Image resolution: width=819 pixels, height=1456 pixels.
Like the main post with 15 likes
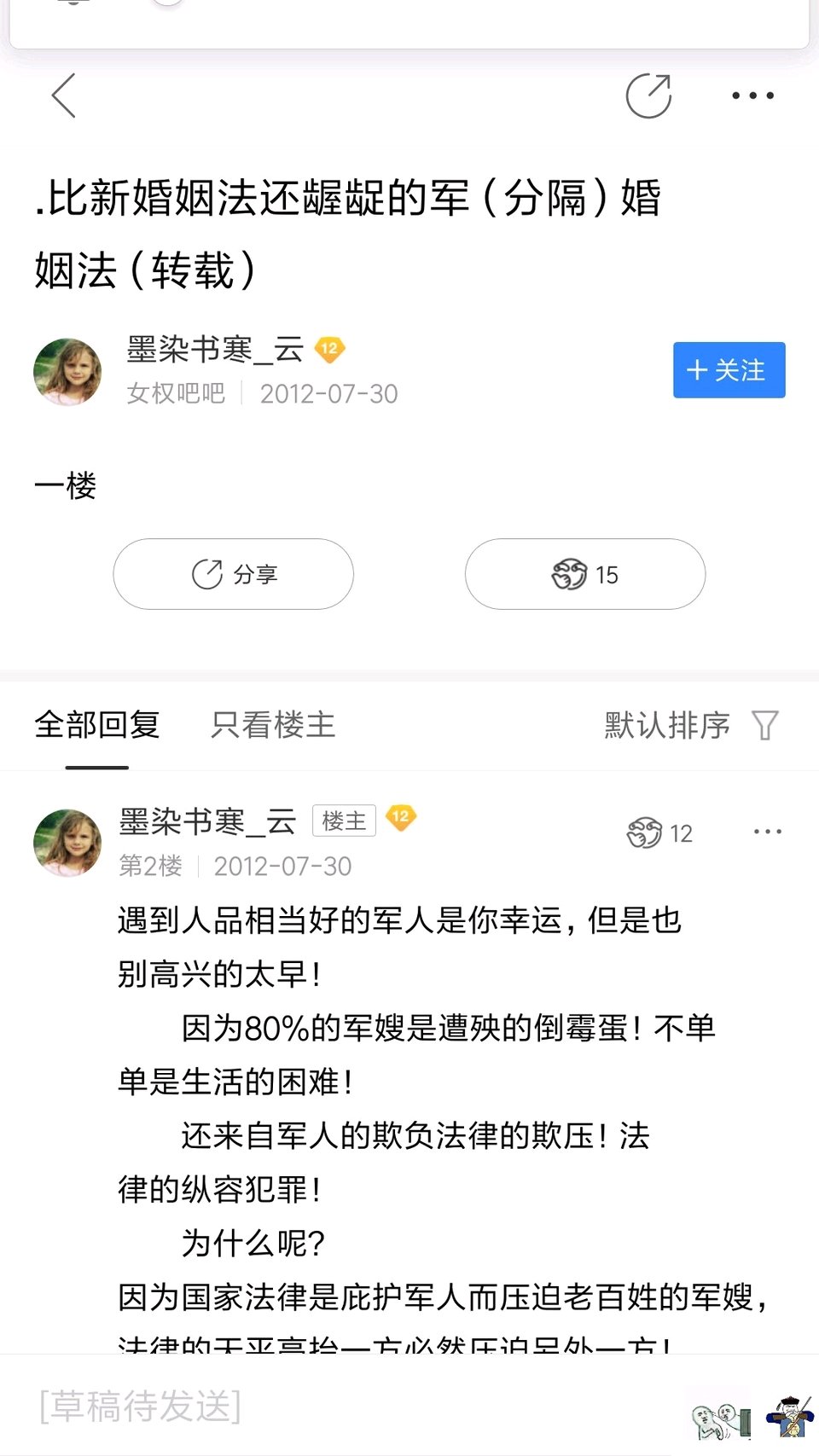point(585,574)
